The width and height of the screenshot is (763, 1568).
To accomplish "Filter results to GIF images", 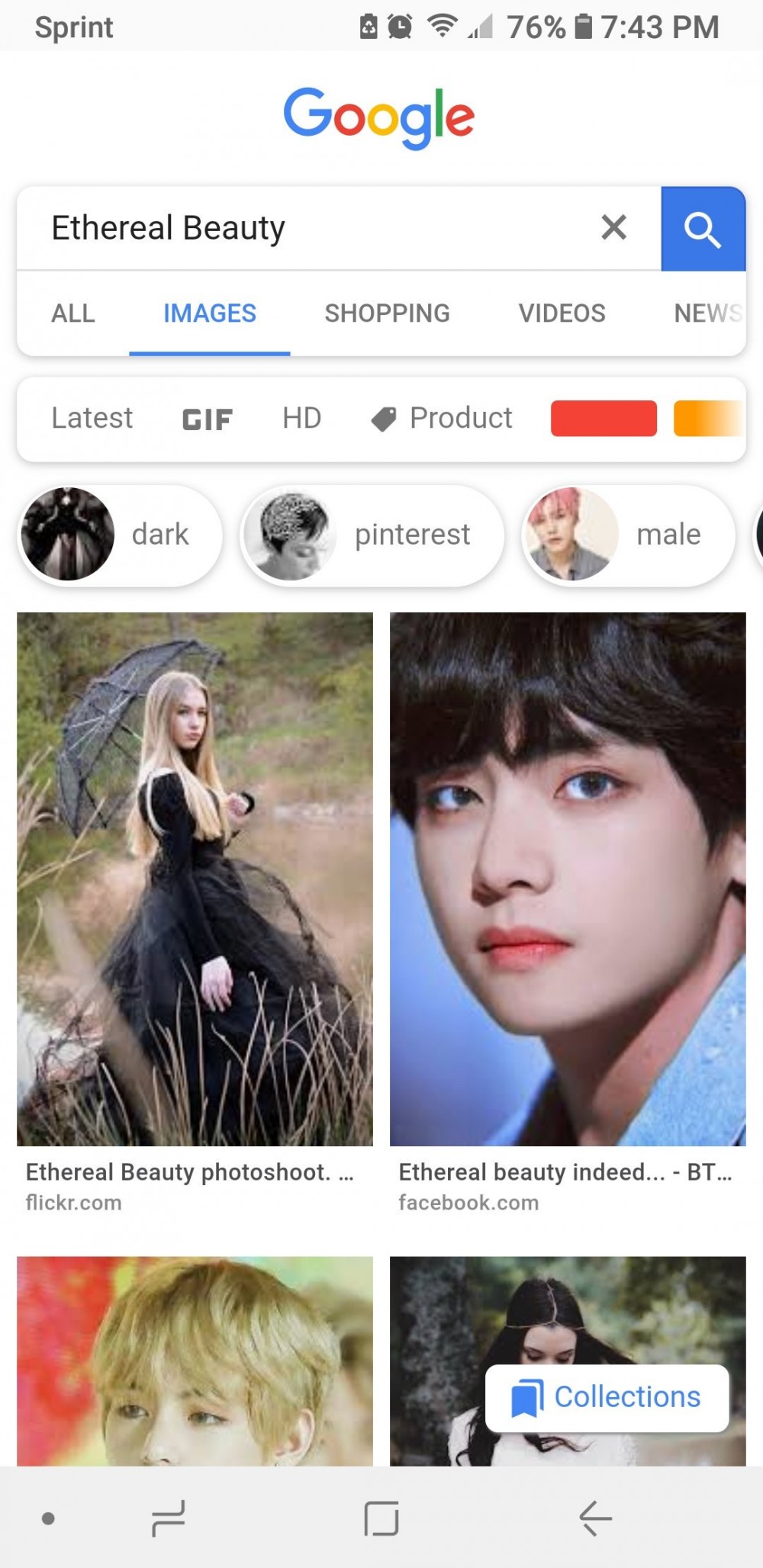I will pos(207,419).
